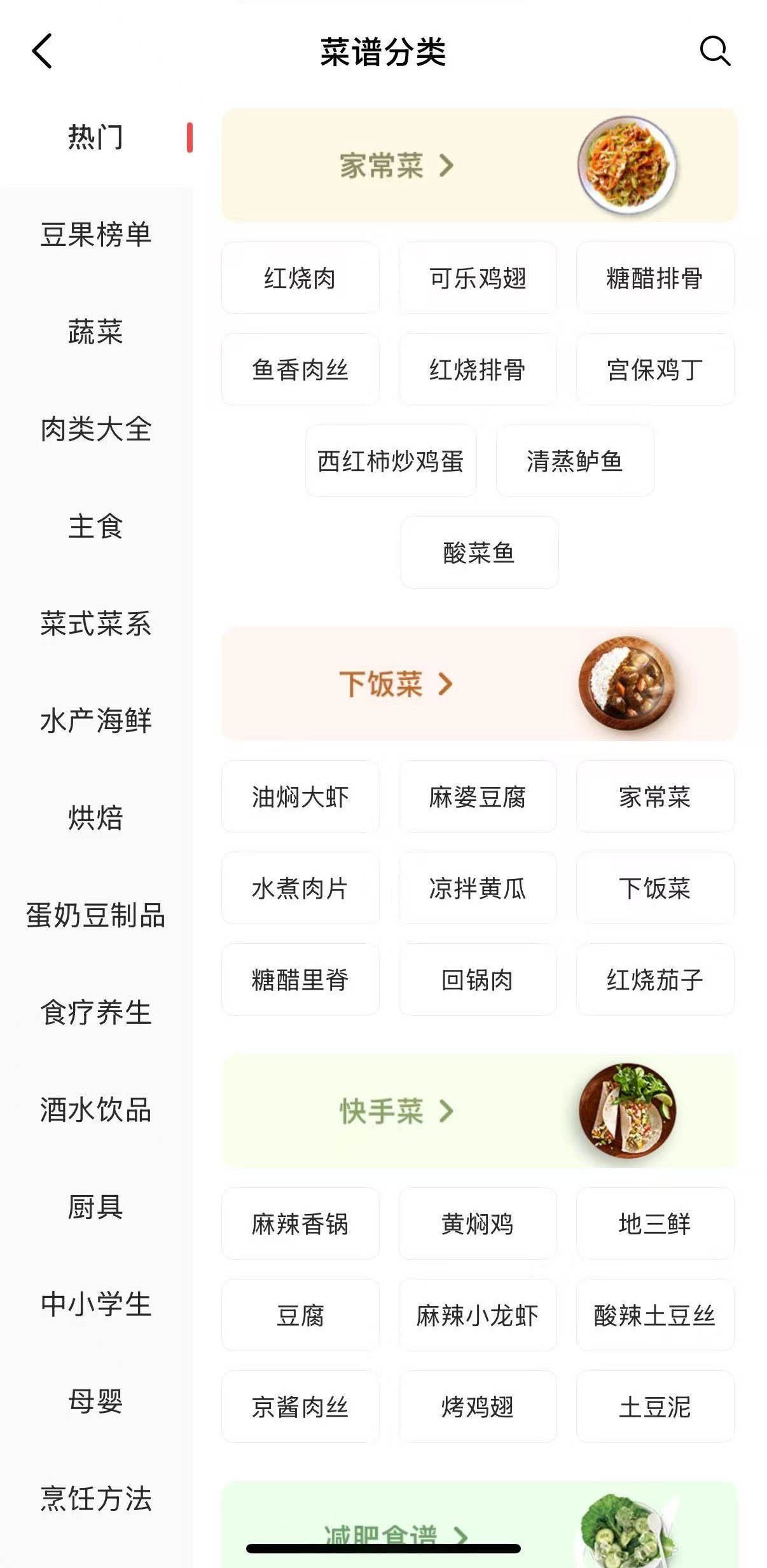Select 水产海鲜 from the sidebar
Image resolution: width=767 pixels, height=1568 pixels.
(x=96, y=721)
